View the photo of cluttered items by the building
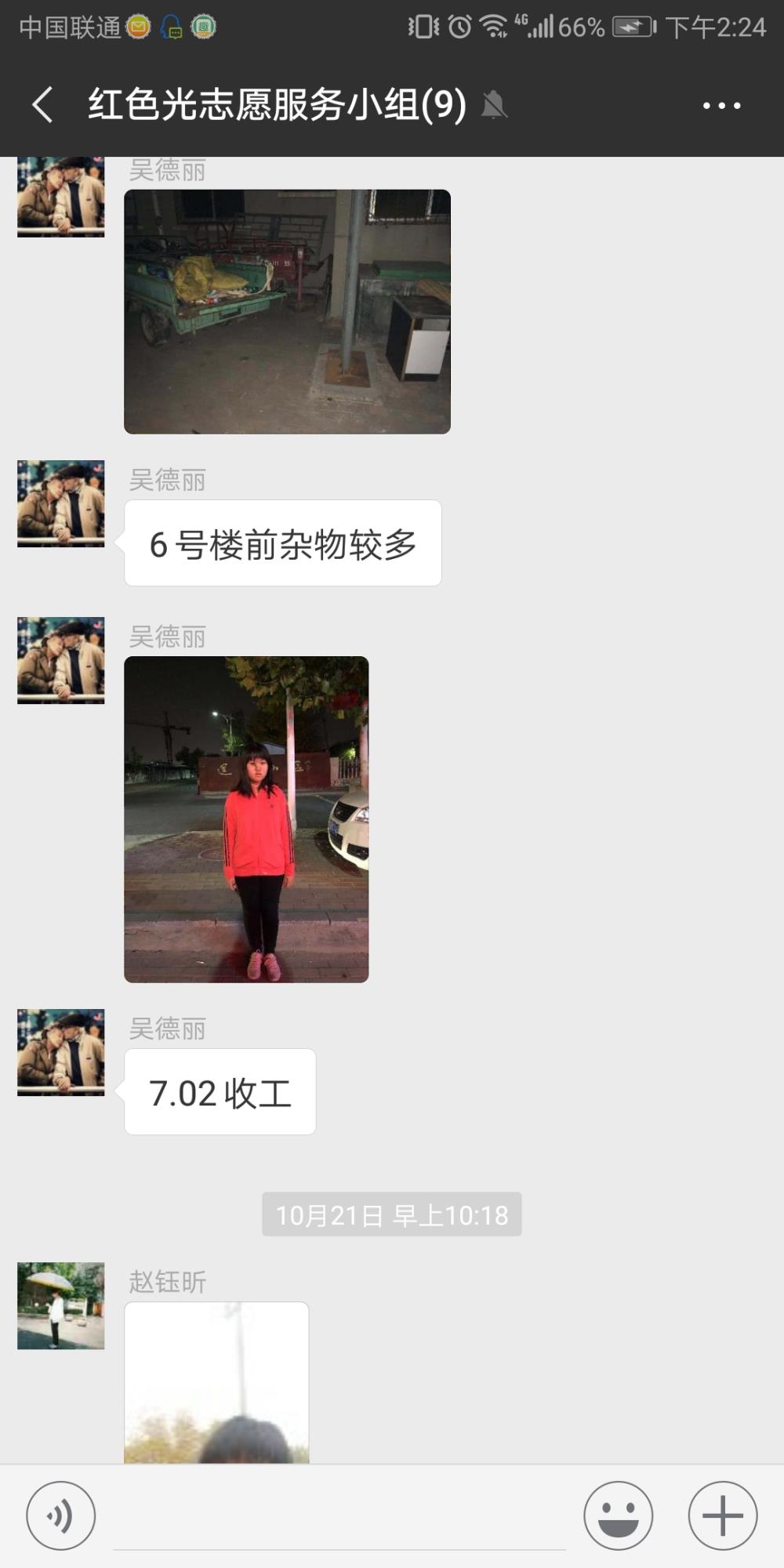 pyautogui.click(x=287, y=311)
